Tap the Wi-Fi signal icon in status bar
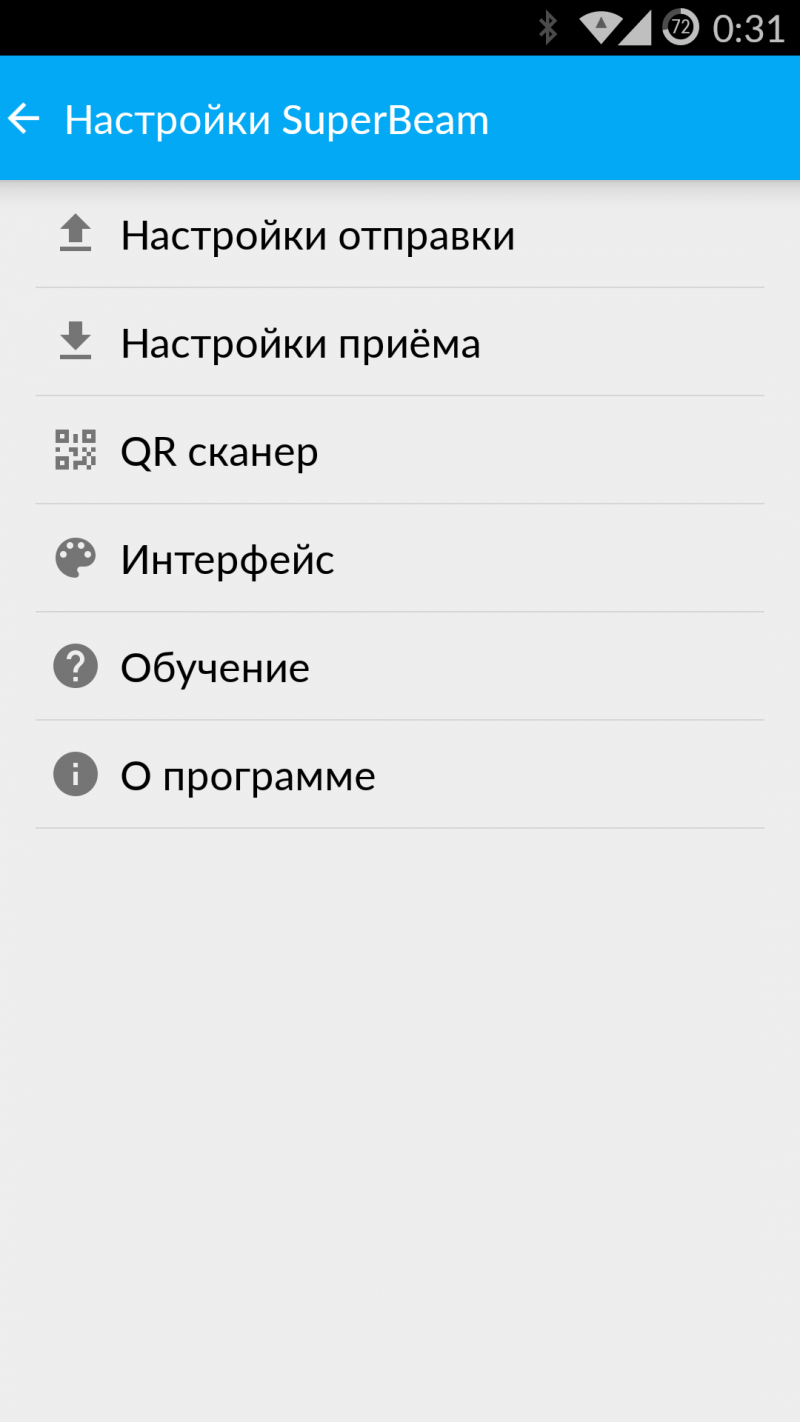Image resolution: width=800 pixels, height=1422 pixels. (602, 28)
